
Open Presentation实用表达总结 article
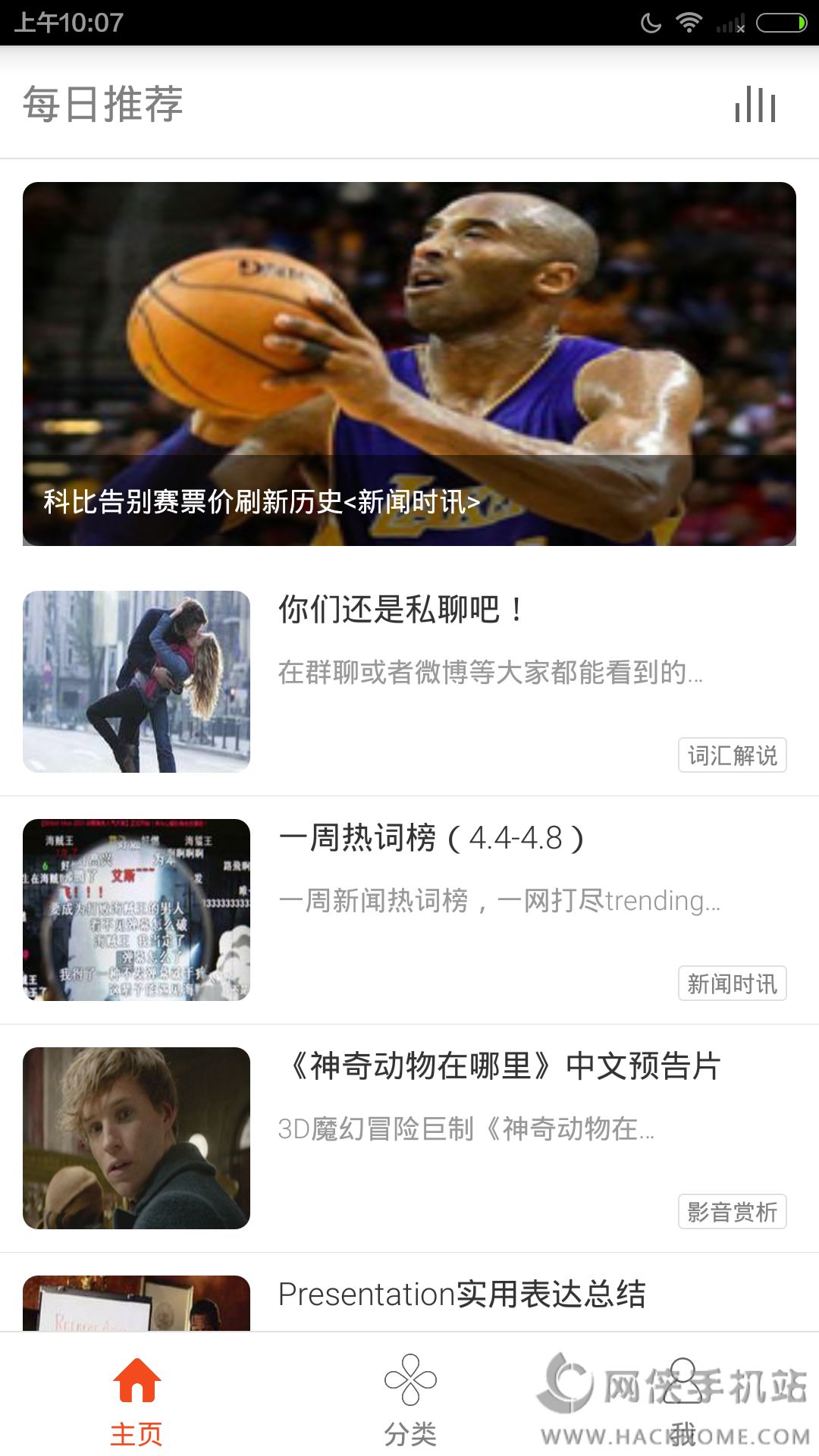(461, 1294)
